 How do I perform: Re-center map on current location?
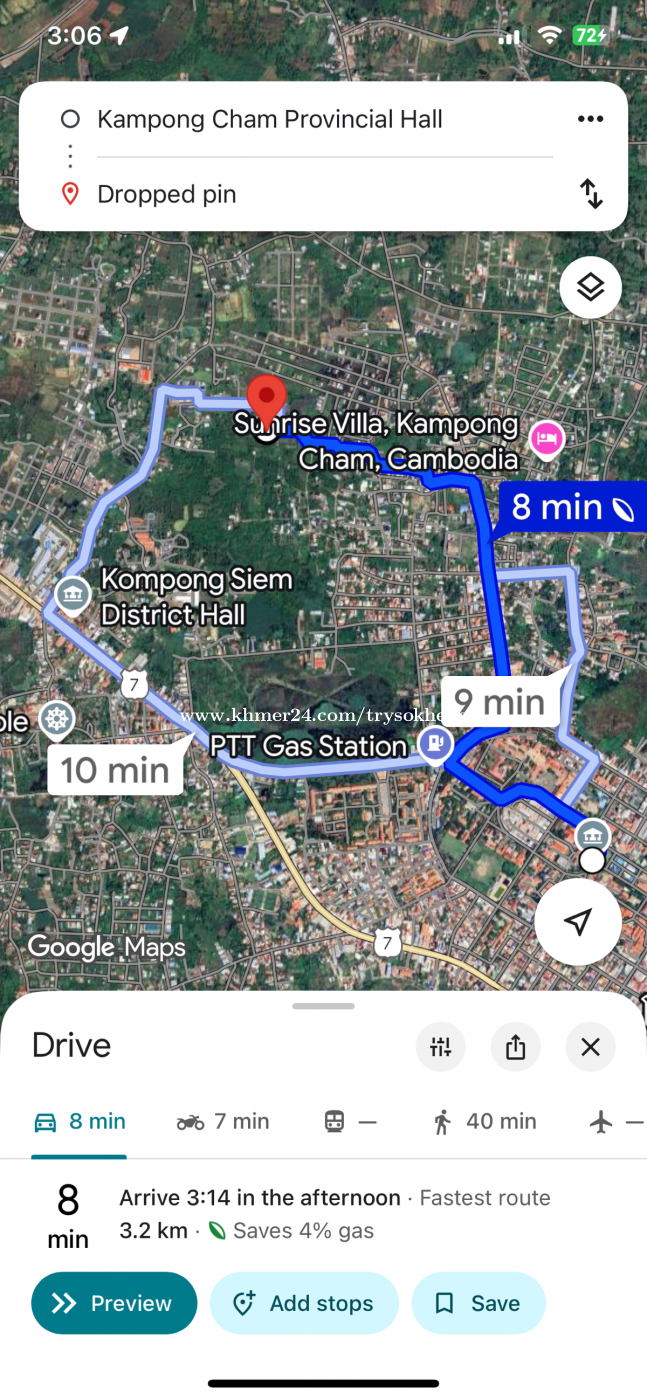pyautogui.click(x=577, y=922)
